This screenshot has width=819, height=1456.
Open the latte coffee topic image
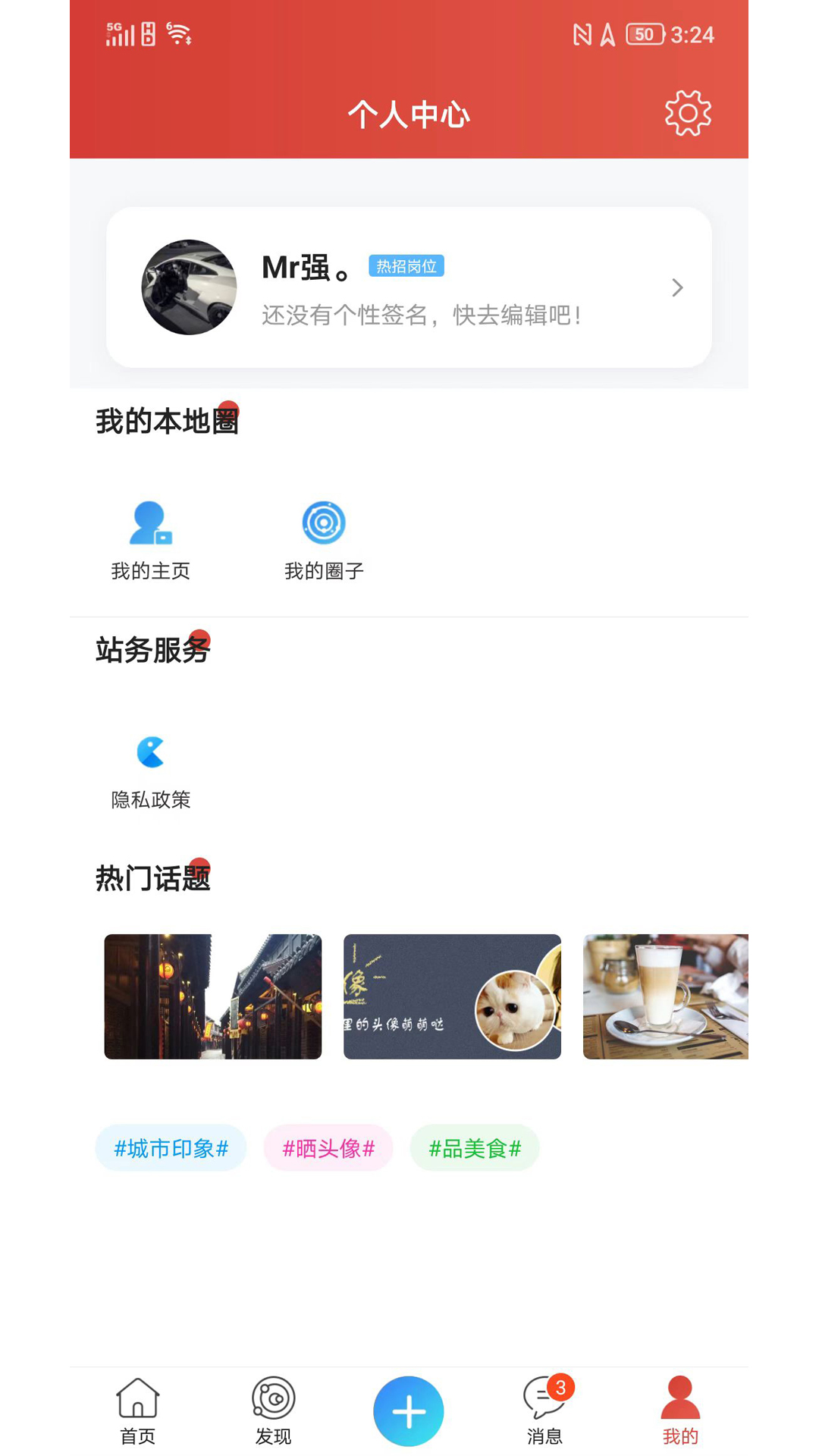(x=665, y=996)
